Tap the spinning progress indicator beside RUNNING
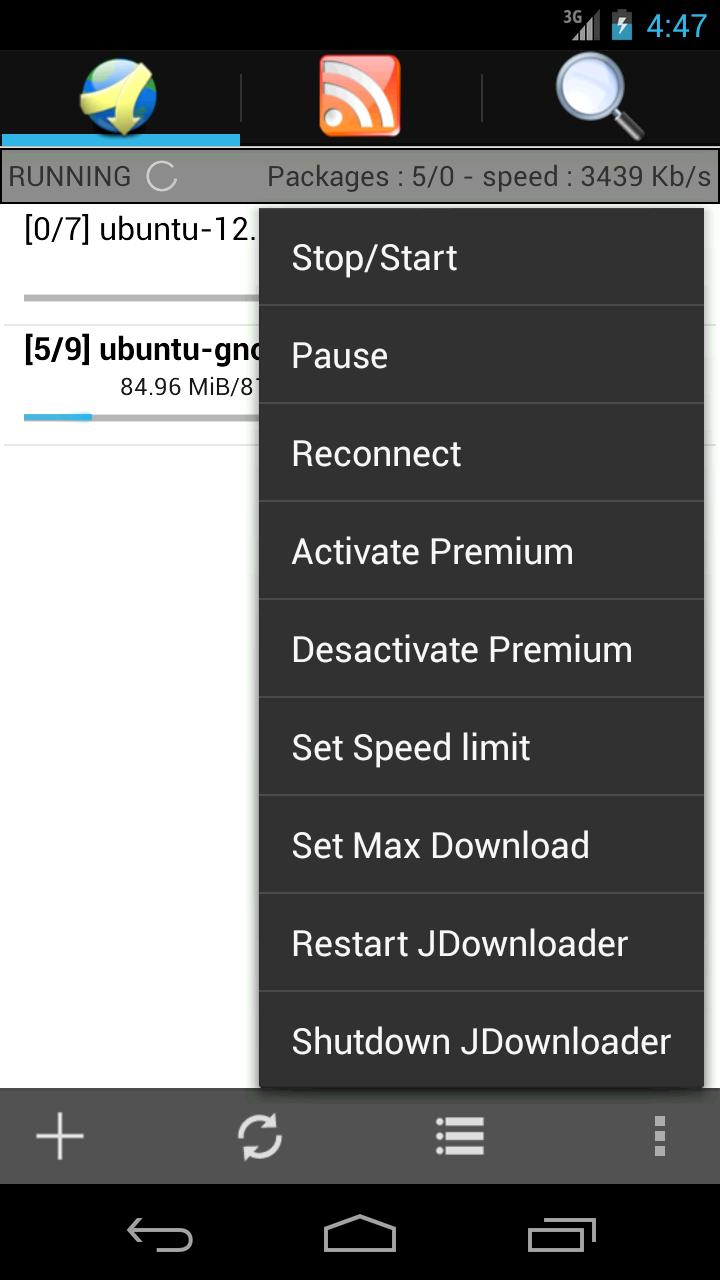The image size is (720, 1280). coord(160,176)
